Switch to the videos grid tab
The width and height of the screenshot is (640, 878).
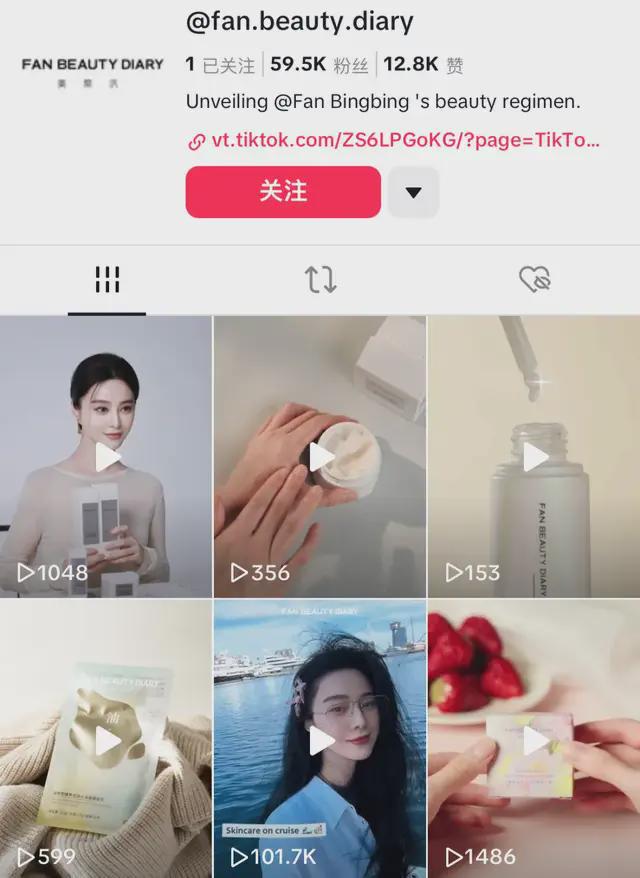point(107,280)
